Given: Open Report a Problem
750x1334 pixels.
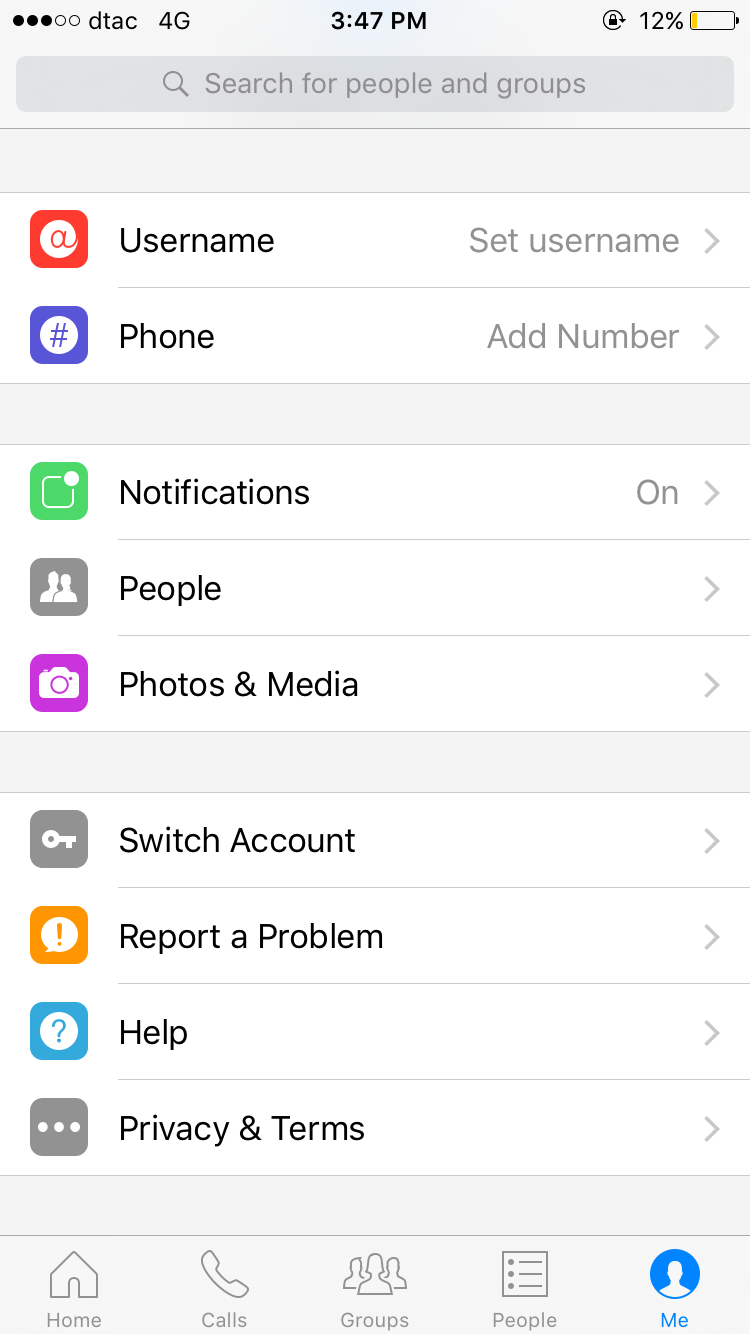Looking at the screenshot, I should [x=375, y=936].
